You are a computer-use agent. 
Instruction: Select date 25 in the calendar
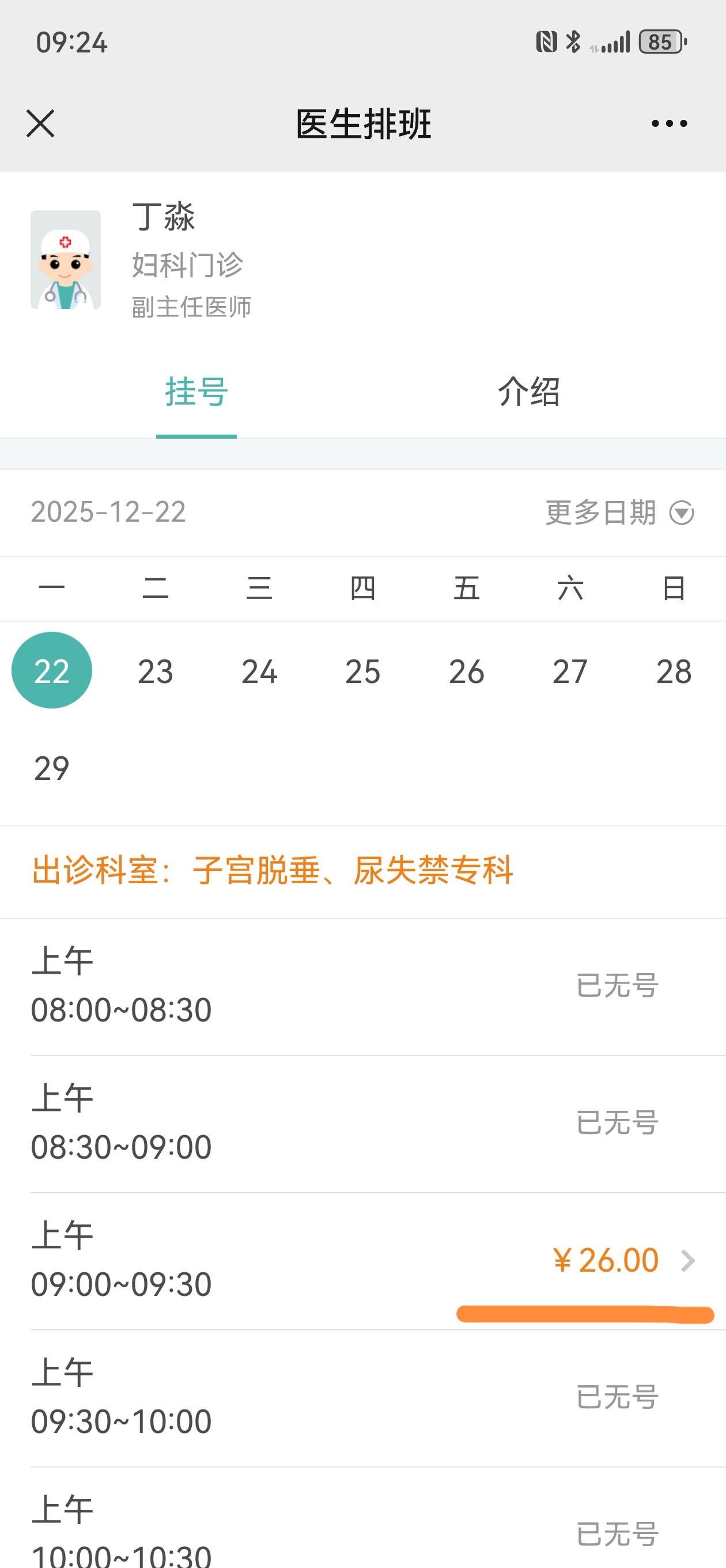[x=362, y=672]
